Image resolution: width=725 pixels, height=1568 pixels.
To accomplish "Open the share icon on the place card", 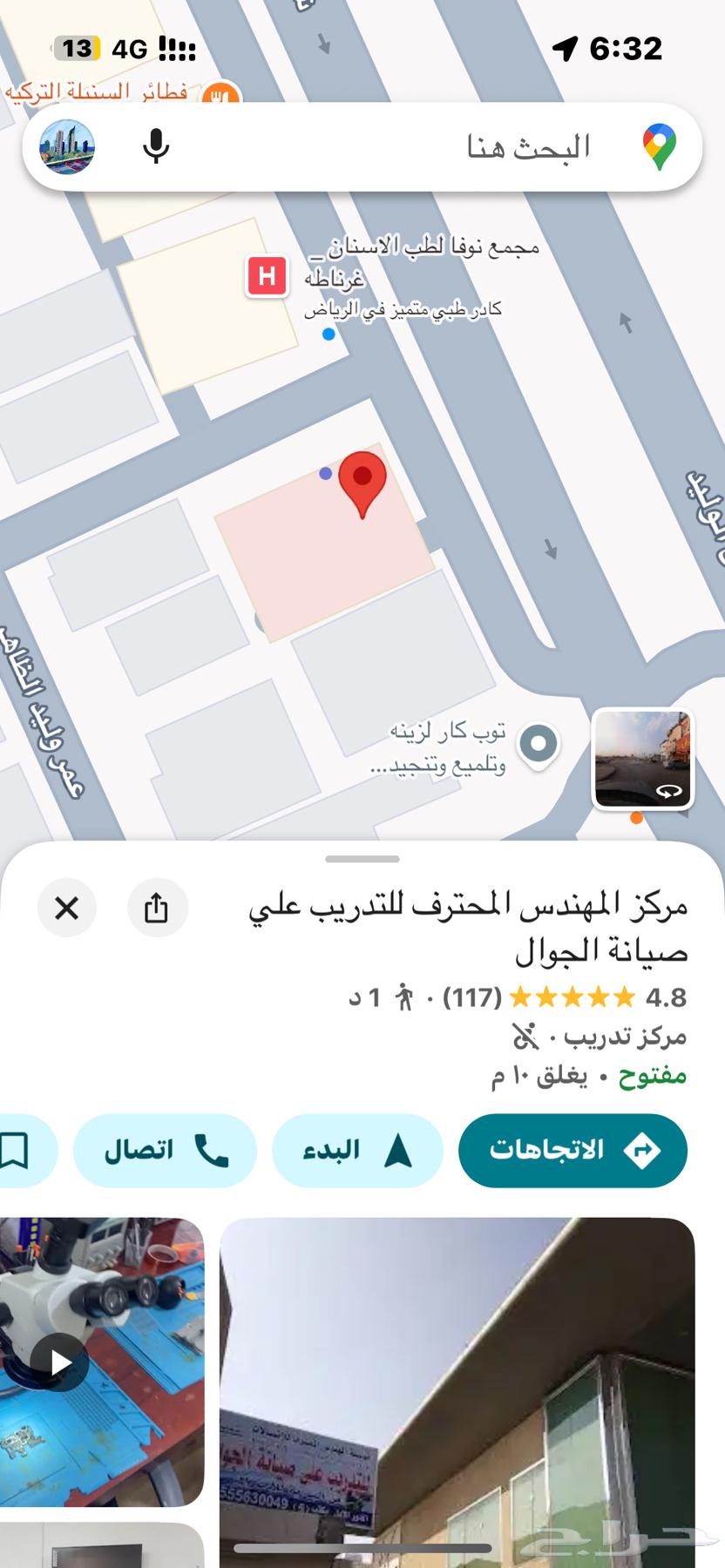I will [x=158, y=909].
